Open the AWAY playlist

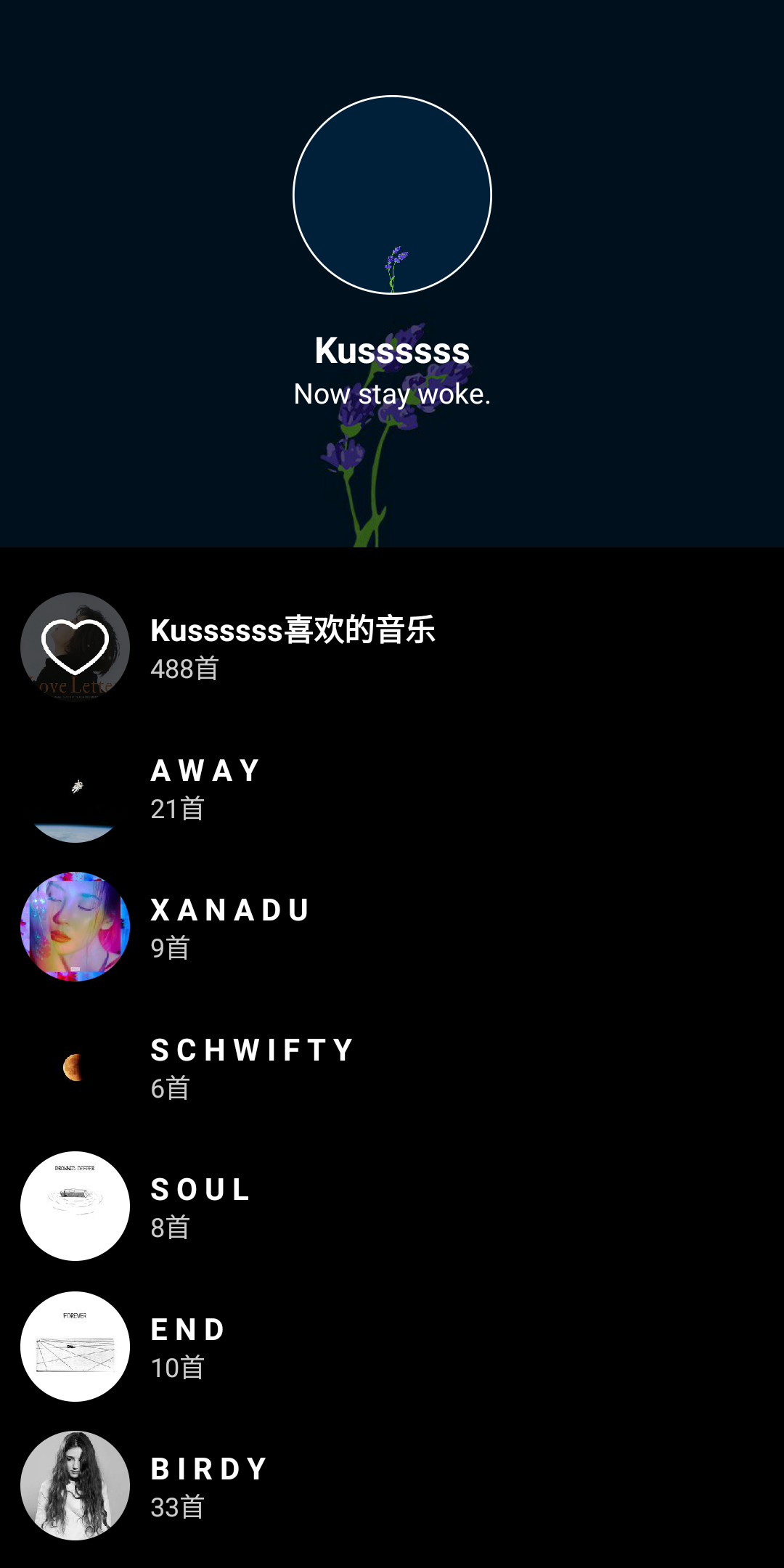(205, 771)
